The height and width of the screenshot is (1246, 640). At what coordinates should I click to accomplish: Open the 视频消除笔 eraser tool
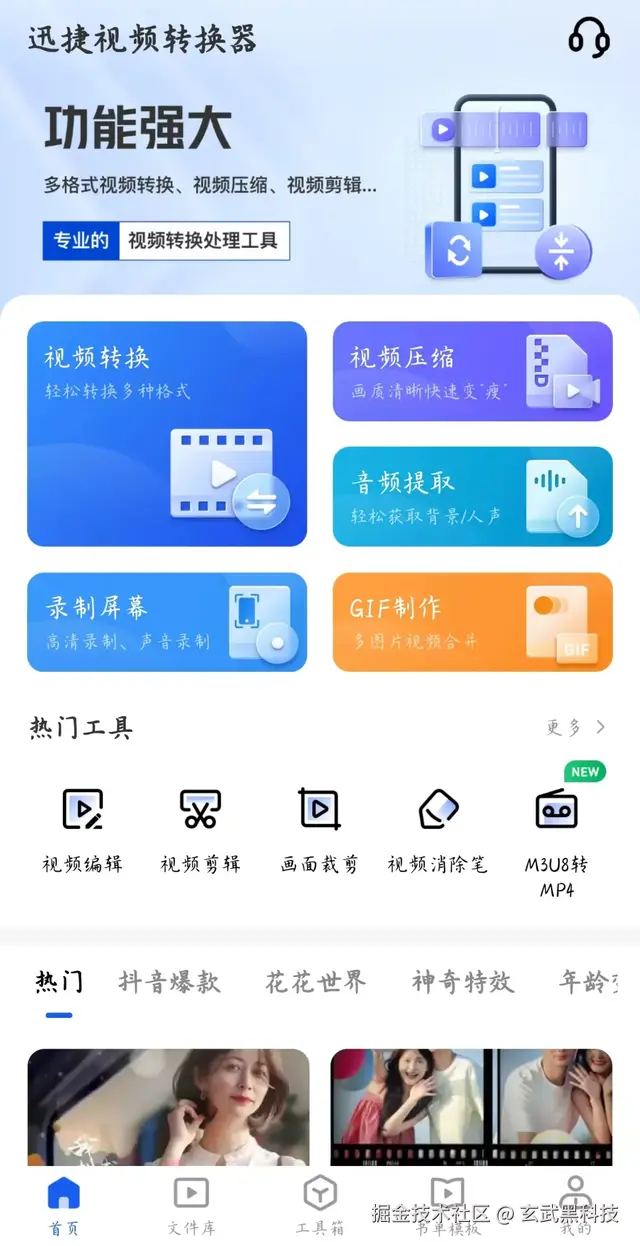pos(438,828)
